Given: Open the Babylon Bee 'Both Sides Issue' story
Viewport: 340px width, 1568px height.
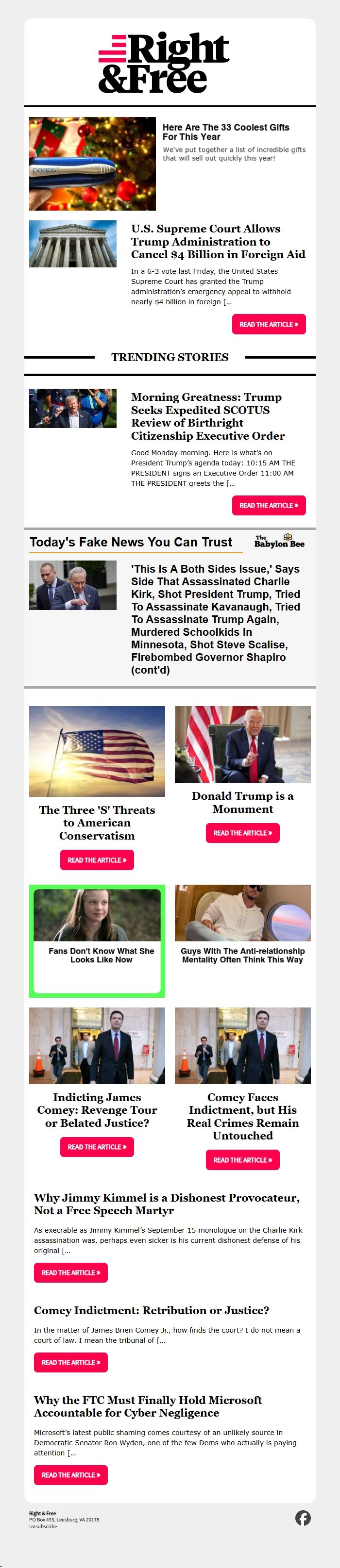Looking at the screenshot, I should click(x=215, y=618).
